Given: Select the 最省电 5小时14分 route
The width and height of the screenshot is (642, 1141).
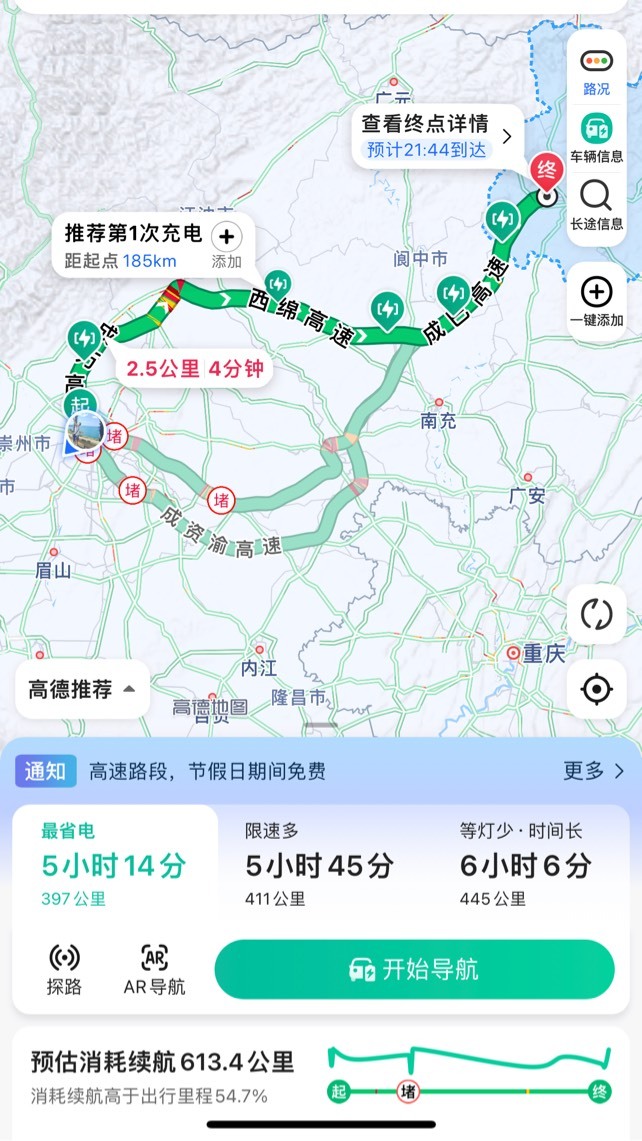Looking at the screenshot, I should coord(114,864).
